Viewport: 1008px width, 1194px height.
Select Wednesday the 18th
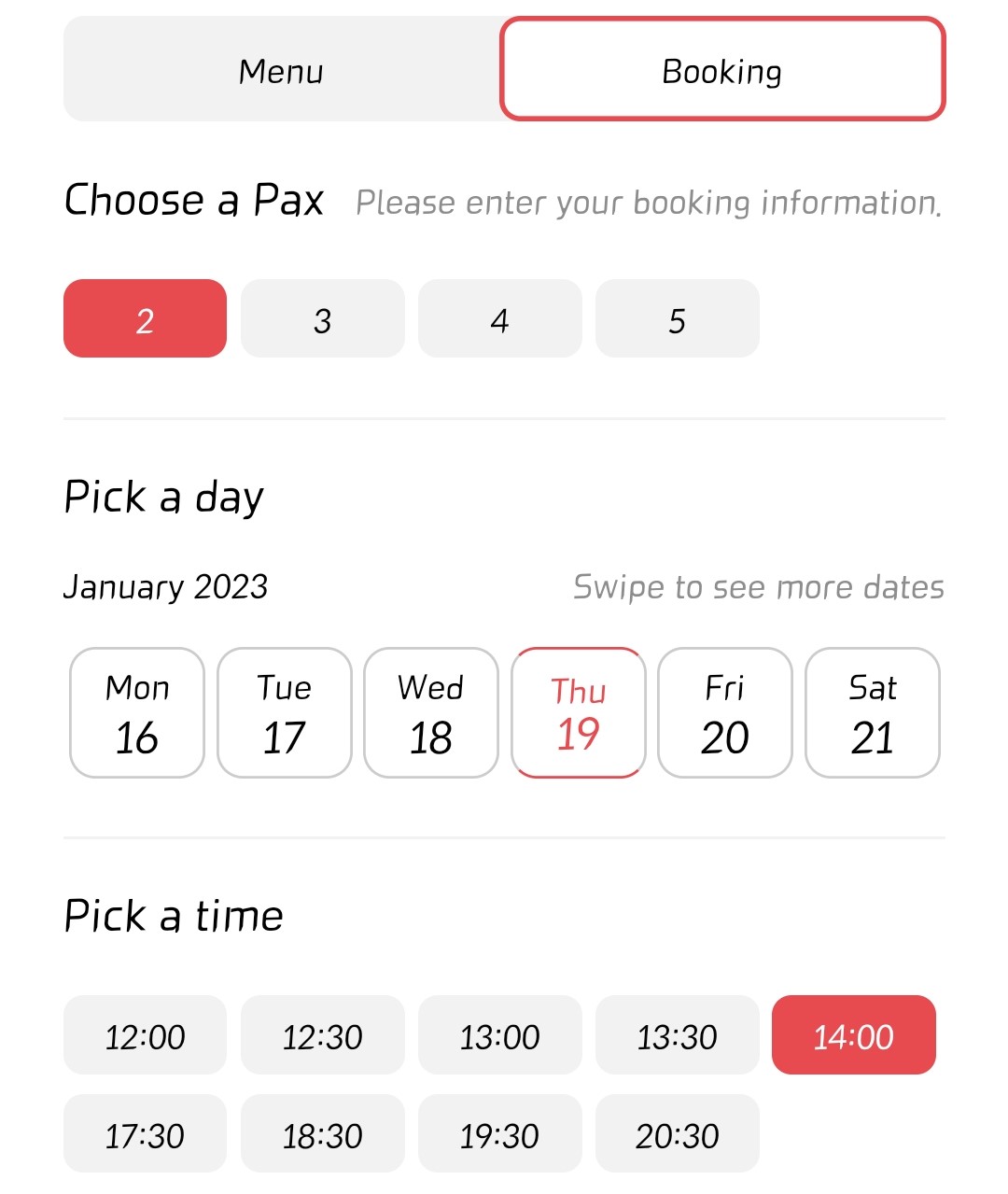[430, 711]
